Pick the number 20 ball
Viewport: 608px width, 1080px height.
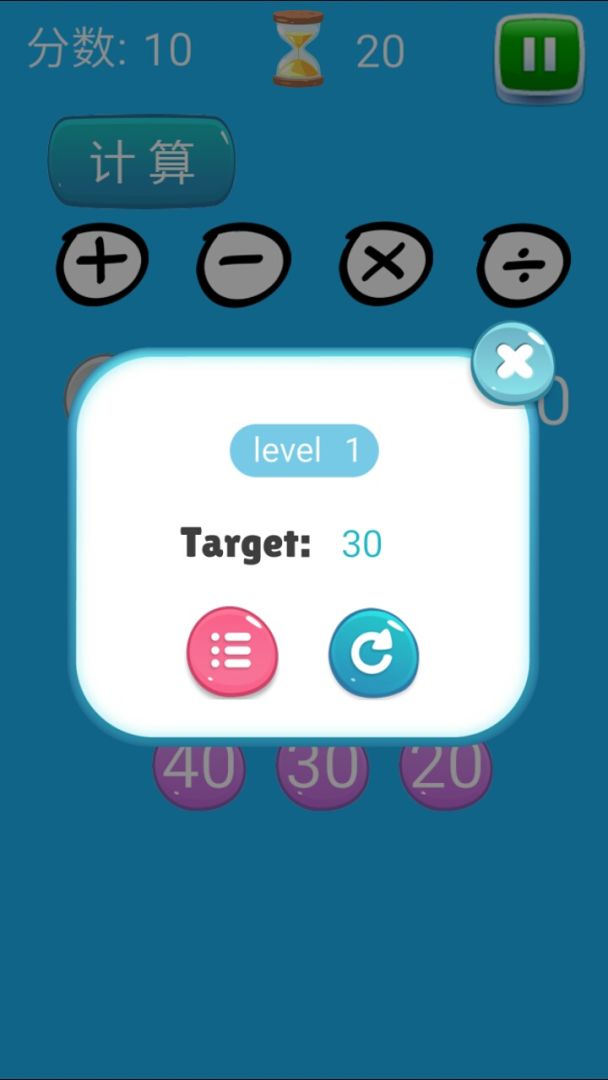tap(446, 775)
